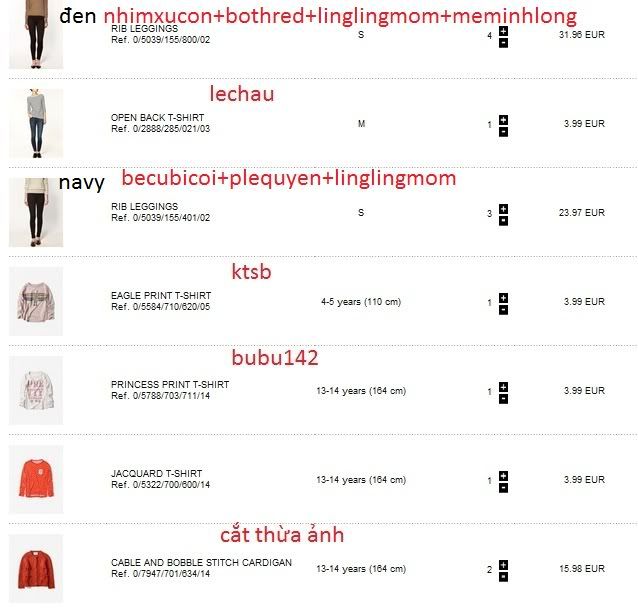Decrease quantity of Princess Print T-Shirt

[503, 397]
